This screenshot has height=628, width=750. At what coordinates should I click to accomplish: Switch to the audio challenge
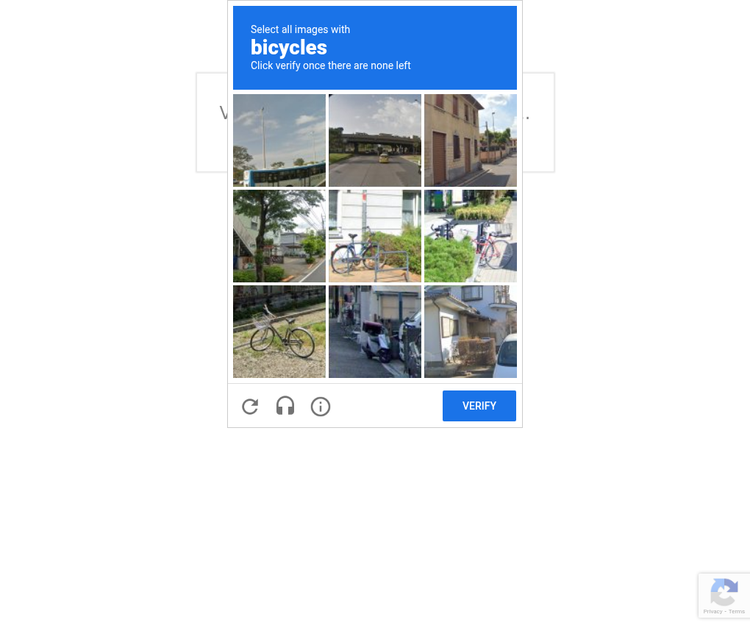pyautogui.click(x=285, y=406)
